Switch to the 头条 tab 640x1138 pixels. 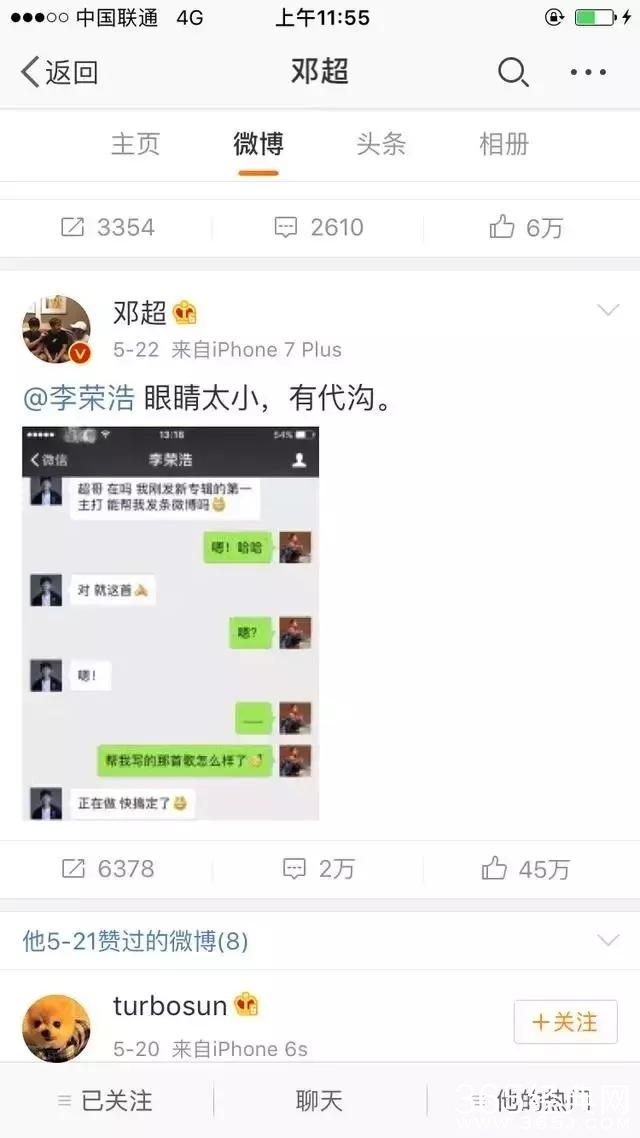(x=381, y=144)
